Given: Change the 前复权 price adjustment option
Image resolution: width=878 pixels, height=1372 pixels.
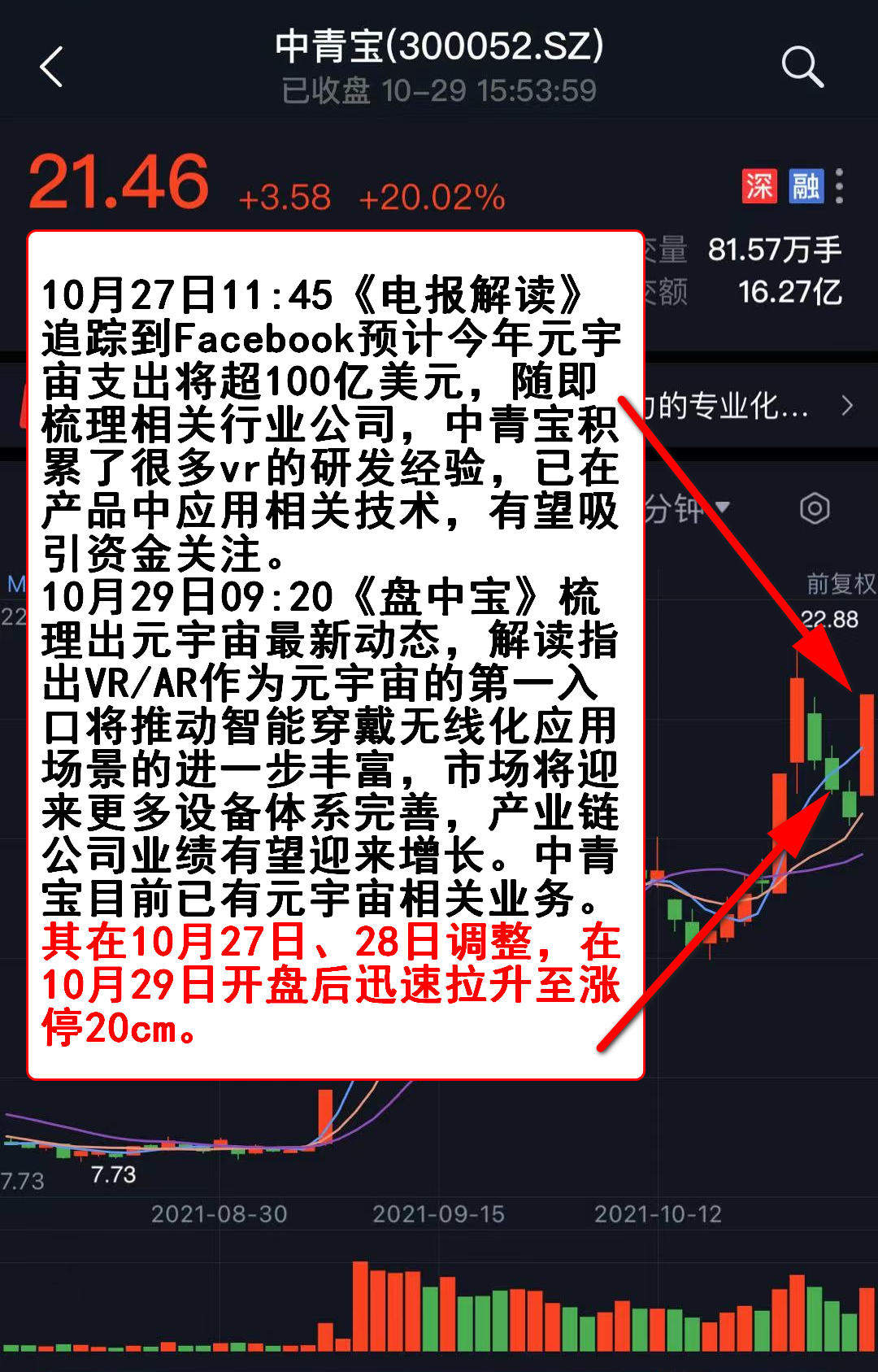Looking at the screenshot, I should (x=840, y=583).
